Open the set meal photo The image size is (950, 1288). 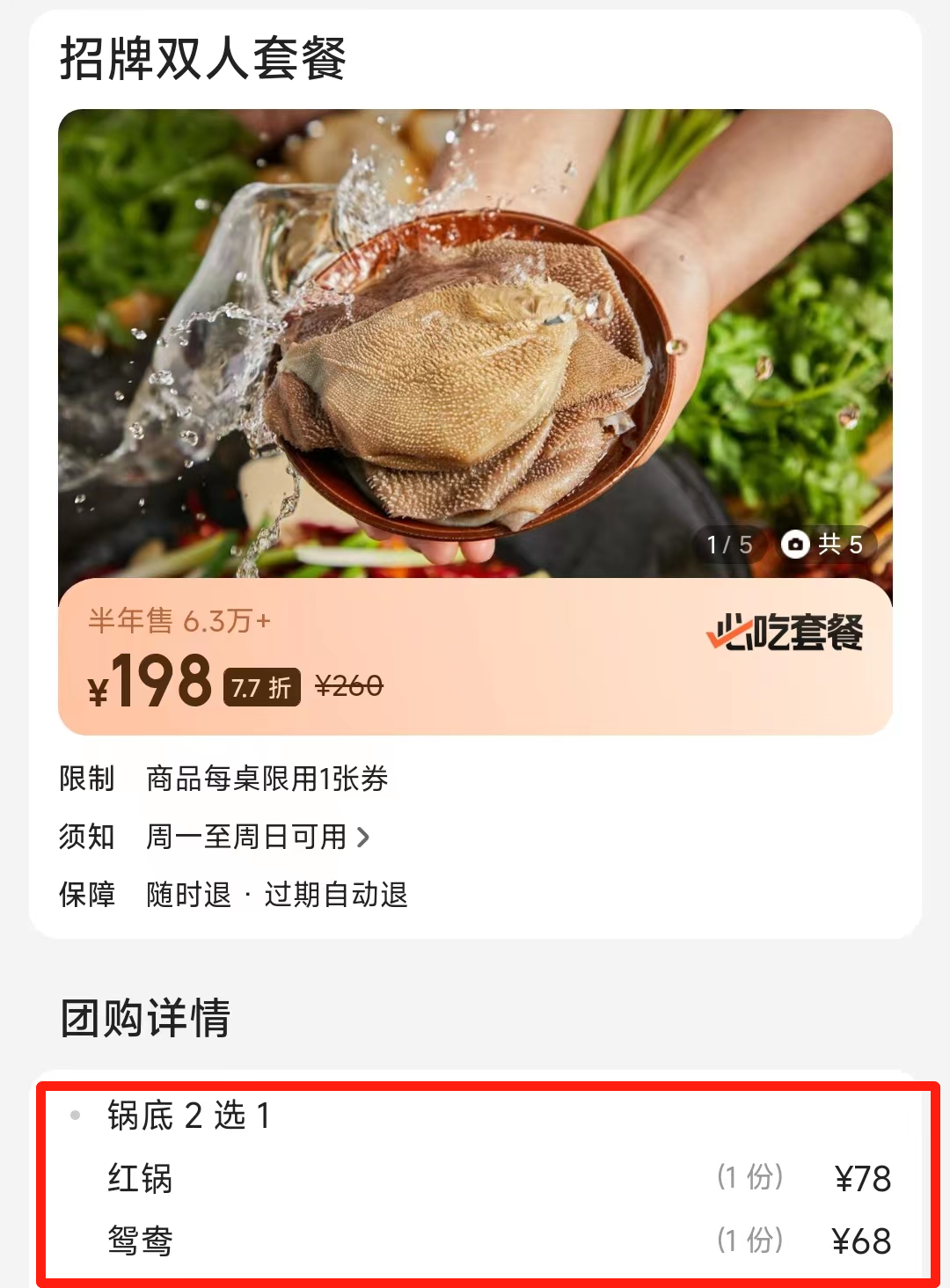475,343
